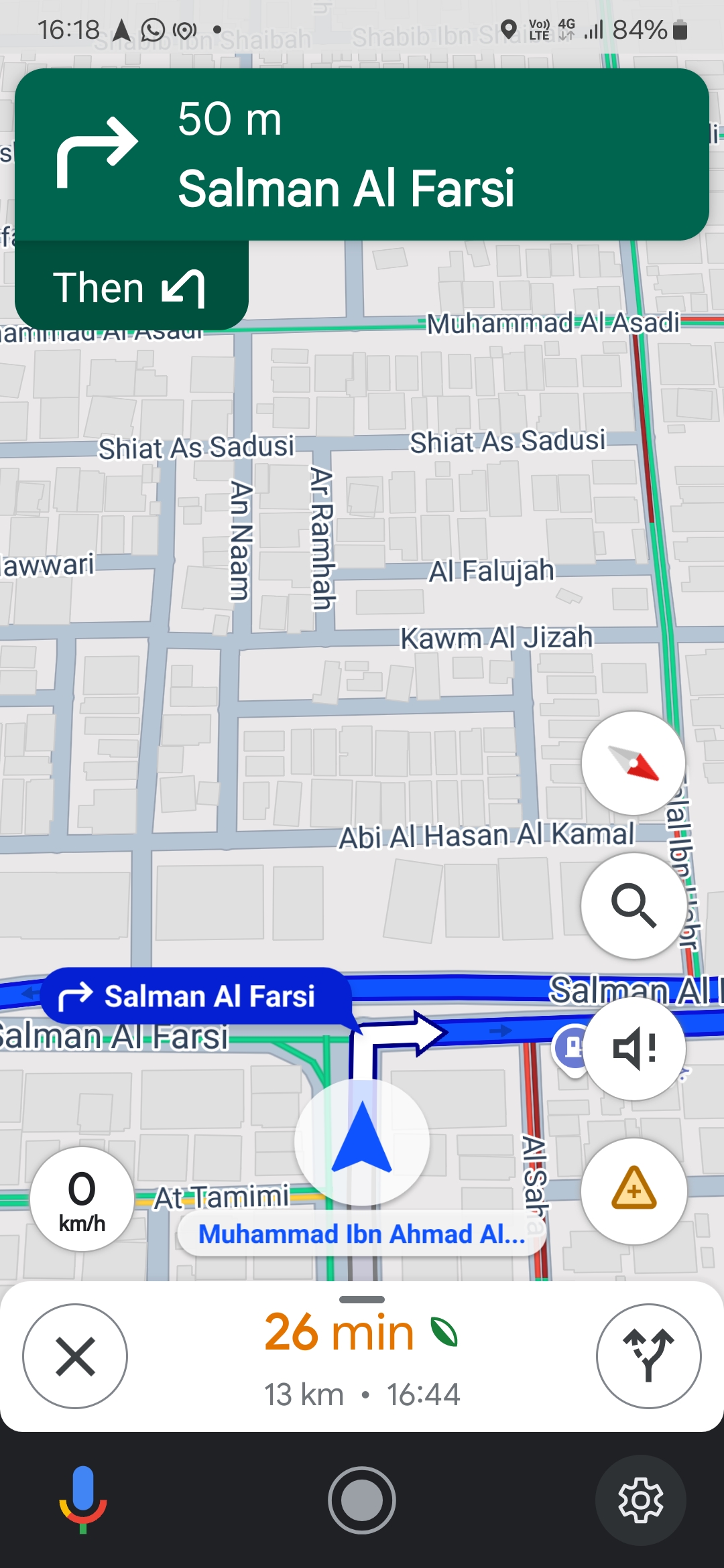Expand the 26 min trip details sheet

tap(362, 1356)
